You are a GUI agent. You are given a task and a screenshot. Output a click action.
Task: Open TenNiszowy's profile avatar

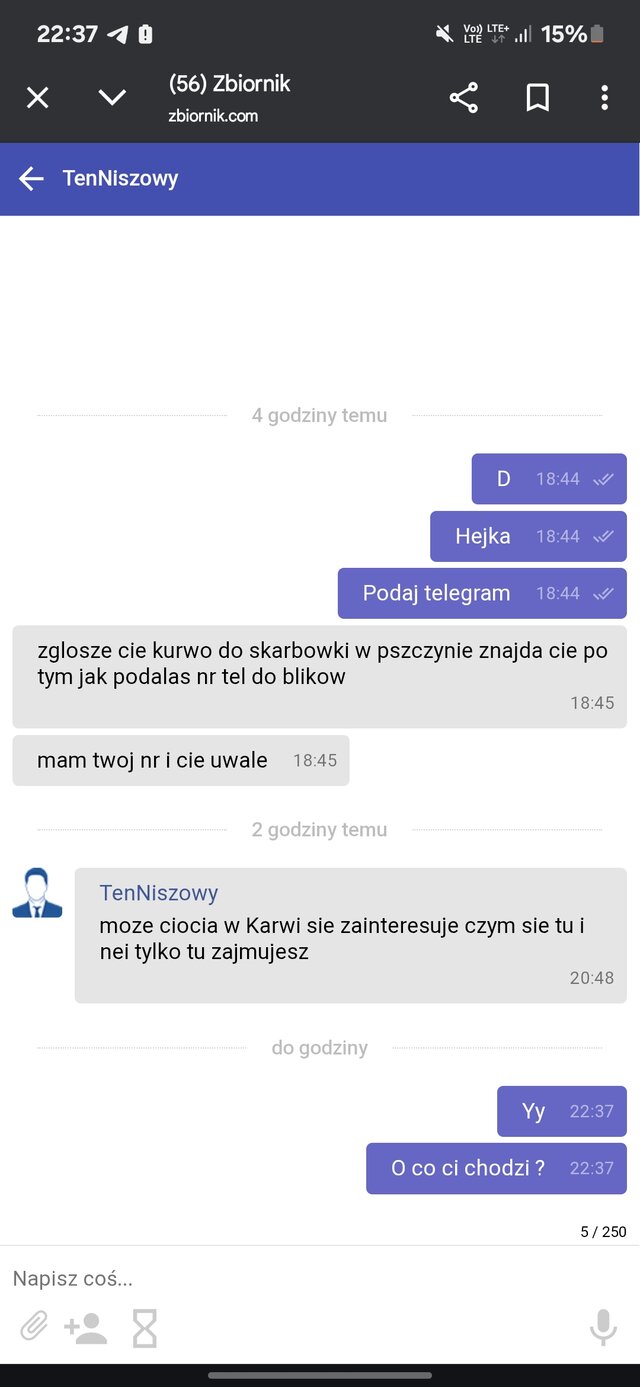(x=37, y=893)
